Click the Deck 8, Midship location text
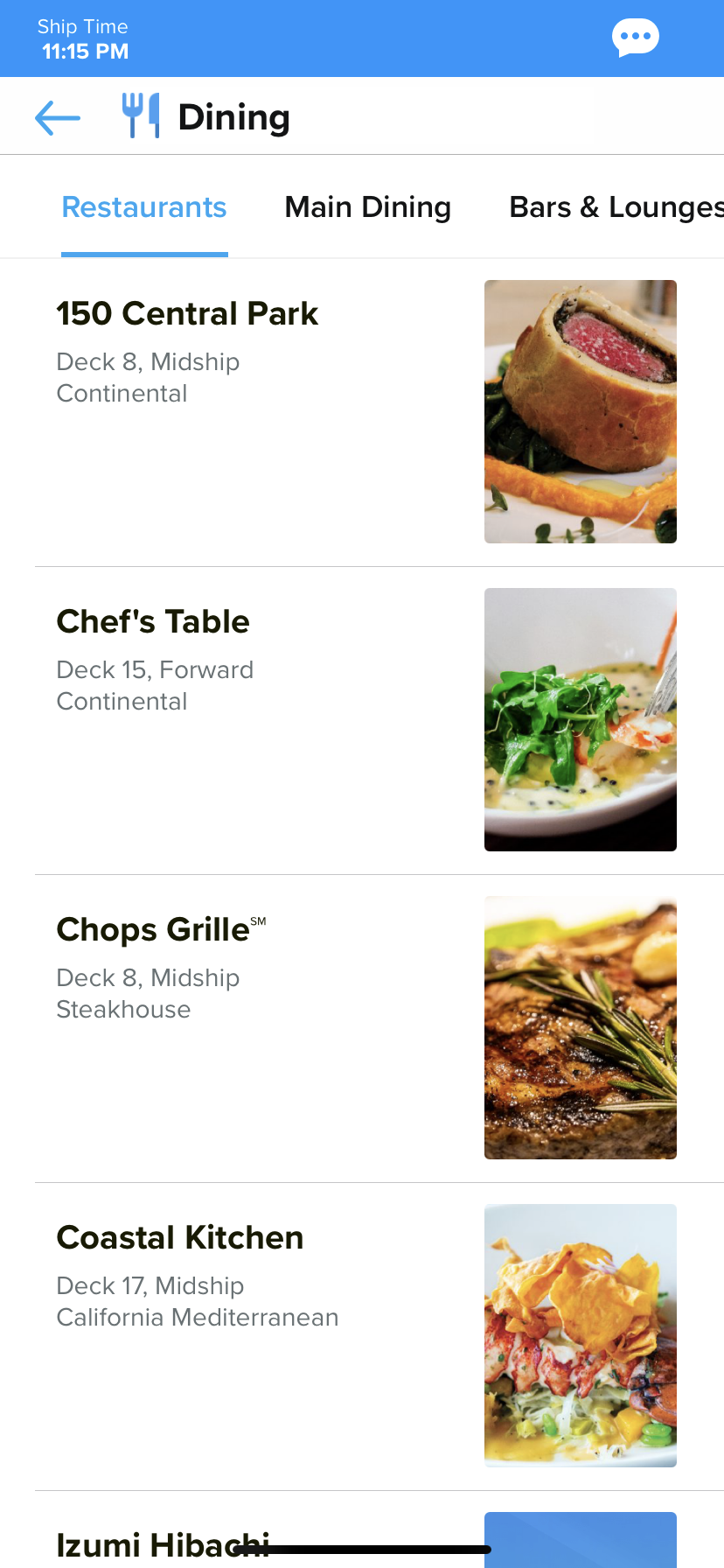This screenshot has height=1568, width=724. pos(148,361)
